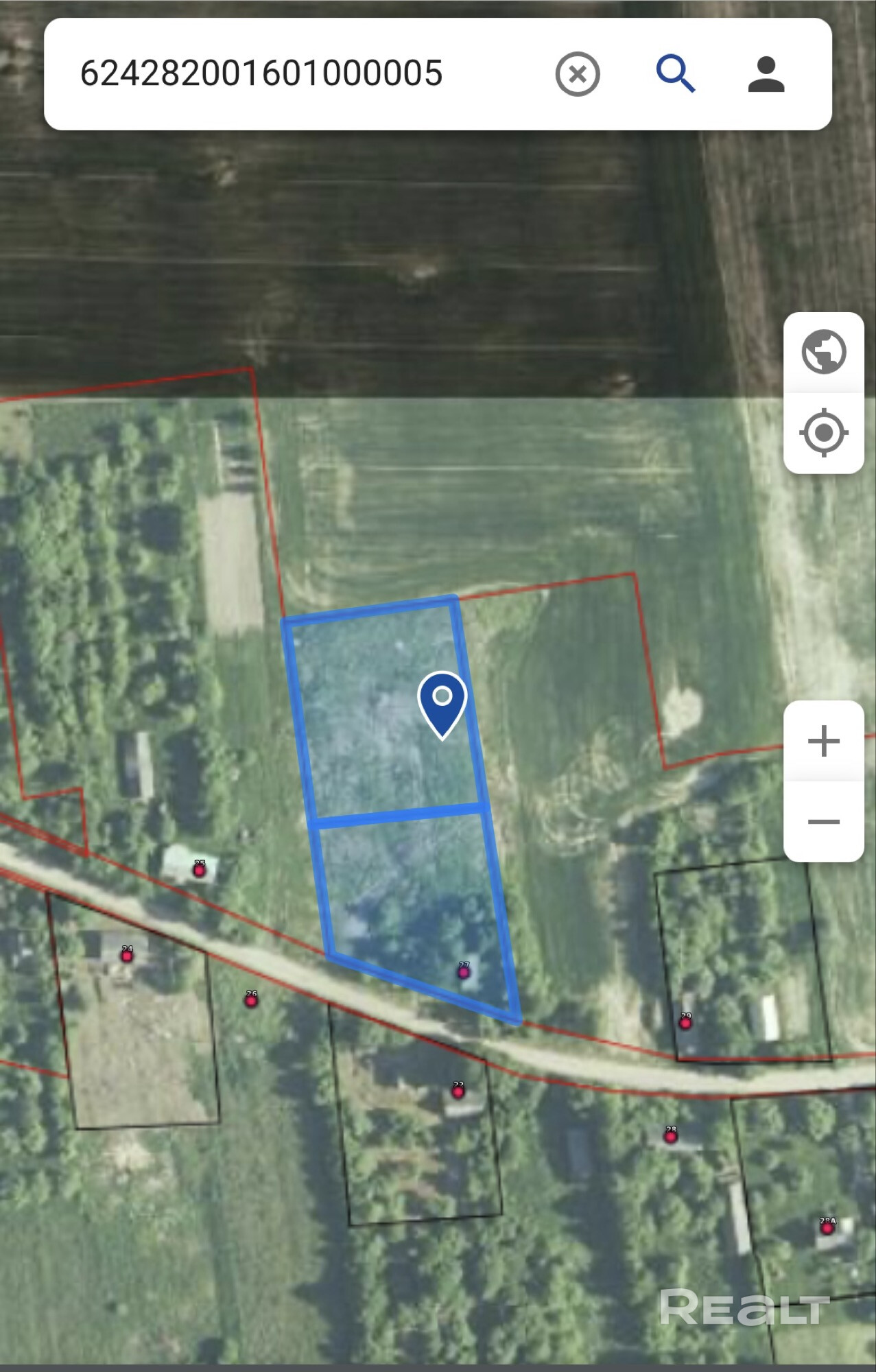Zoom out using the minus button
This screenshot has width=876, height=1372.
coord(824,821)
